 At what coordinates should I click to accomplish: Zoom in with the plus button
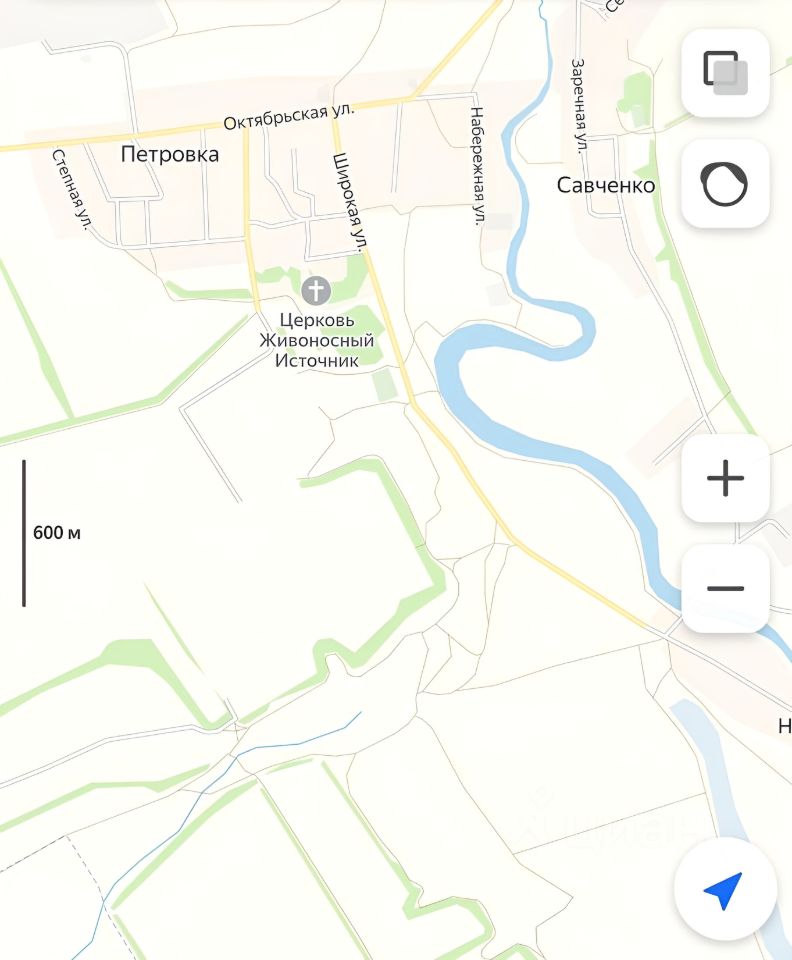click(725, 478)
